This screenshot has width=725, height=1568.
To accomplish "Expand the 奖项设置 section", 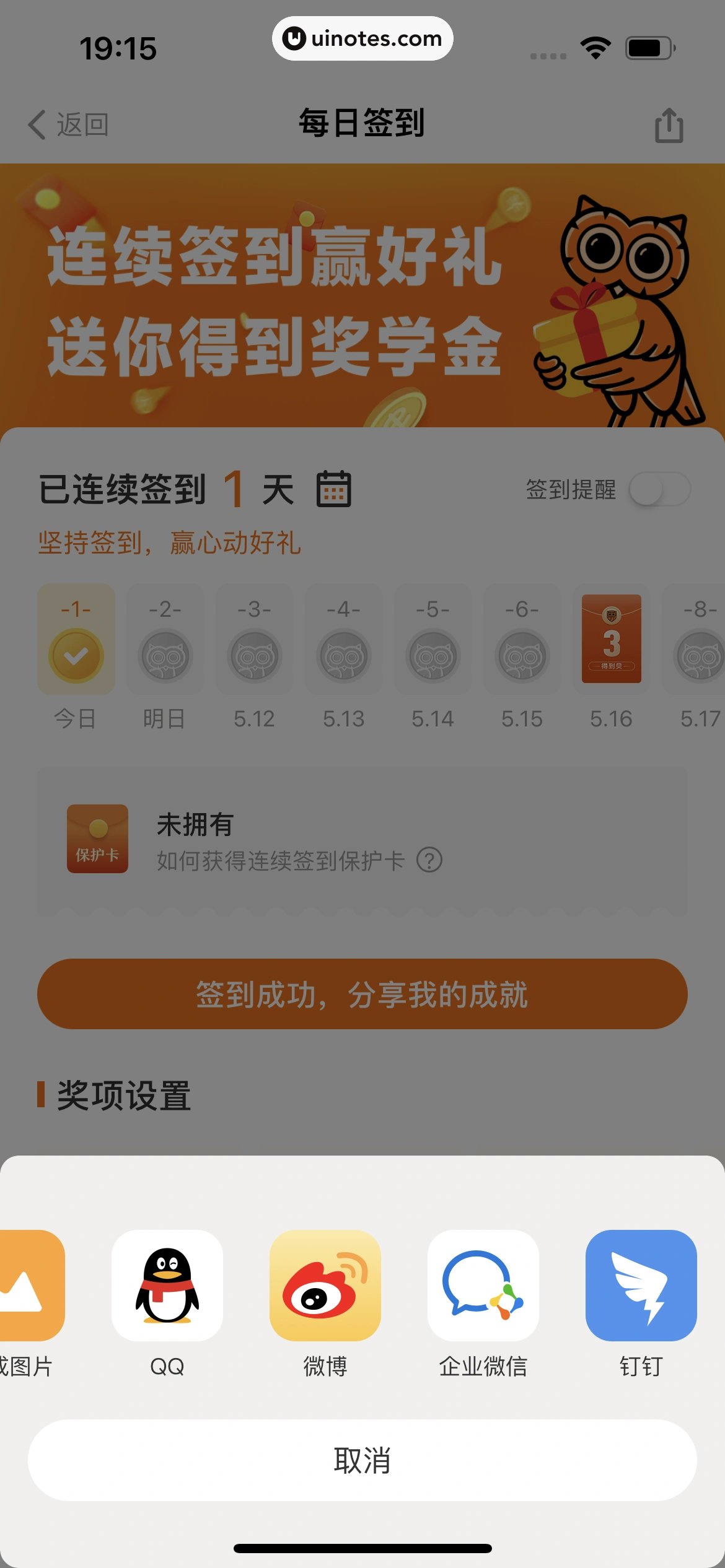I will click(x=123, y=1095).
